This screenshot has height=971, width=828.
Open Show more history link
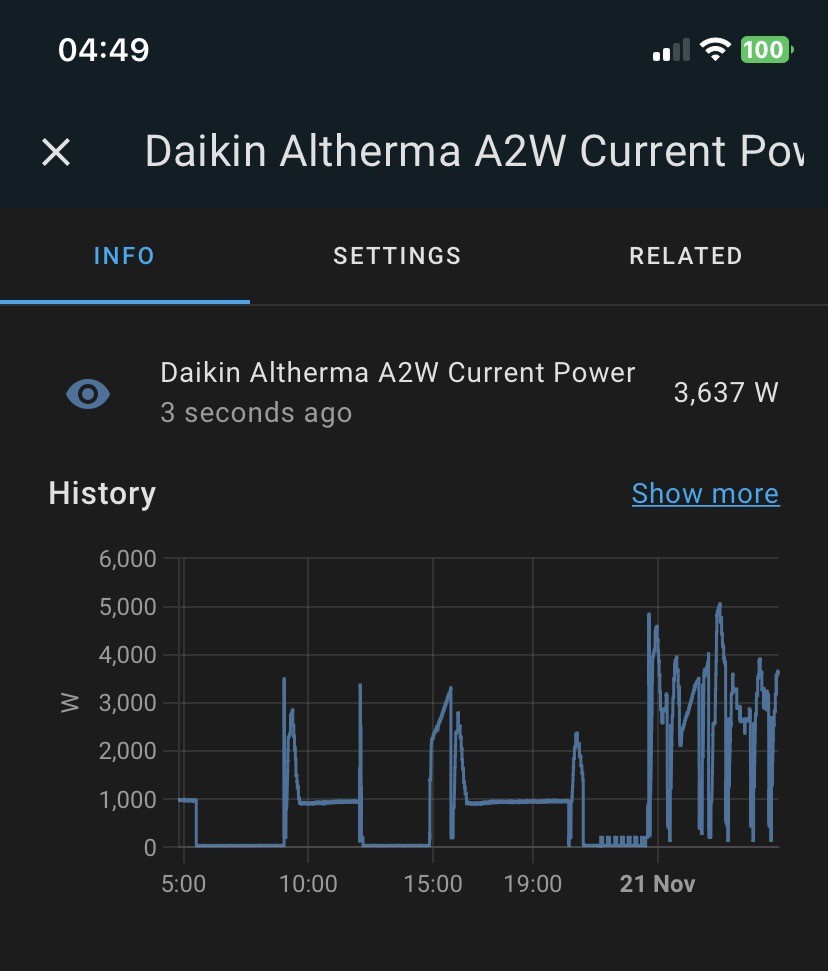tap(705, 494)
